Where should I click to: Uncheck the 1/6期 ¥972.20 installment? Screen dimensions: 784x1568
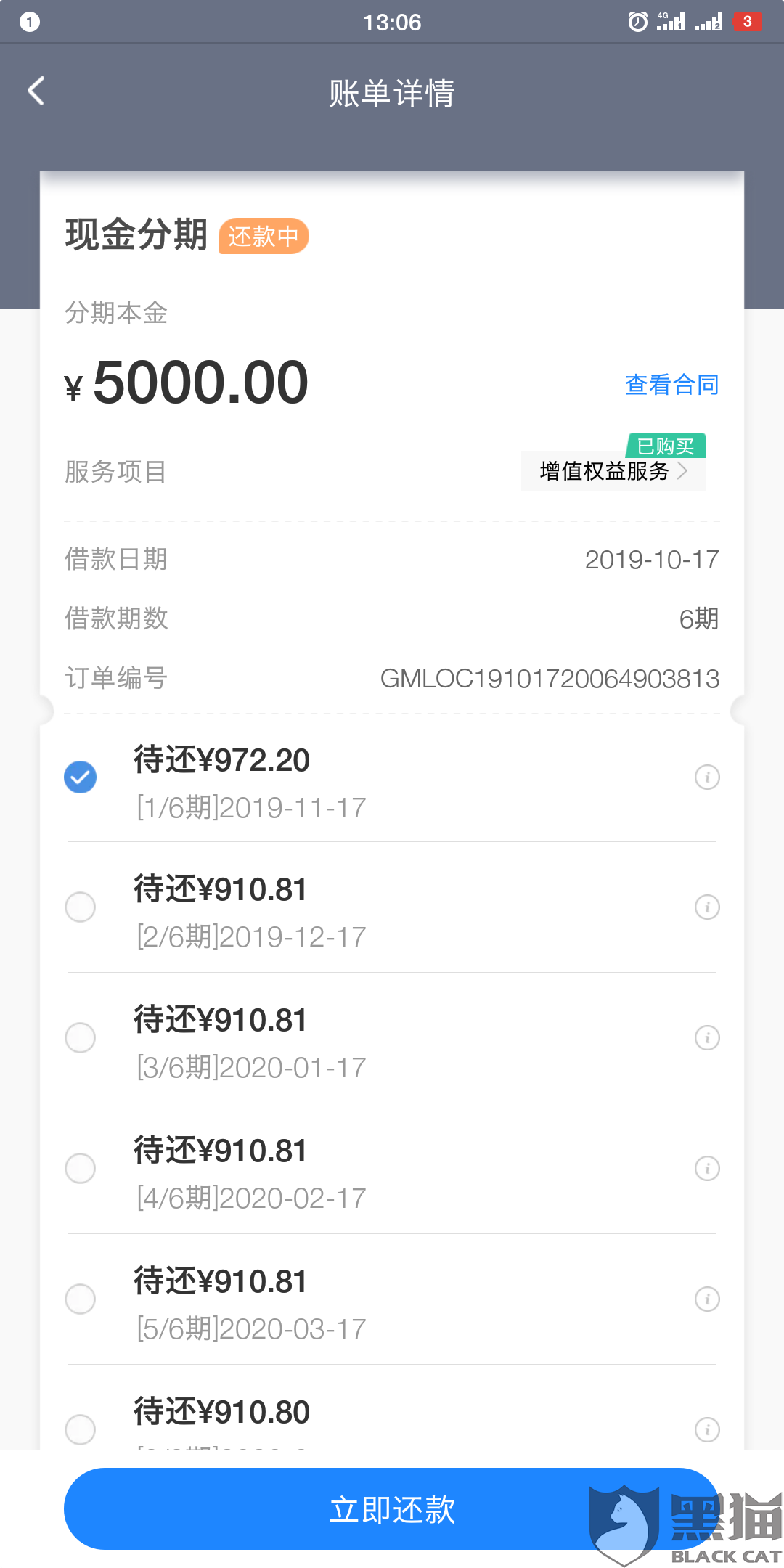(81, 777)
